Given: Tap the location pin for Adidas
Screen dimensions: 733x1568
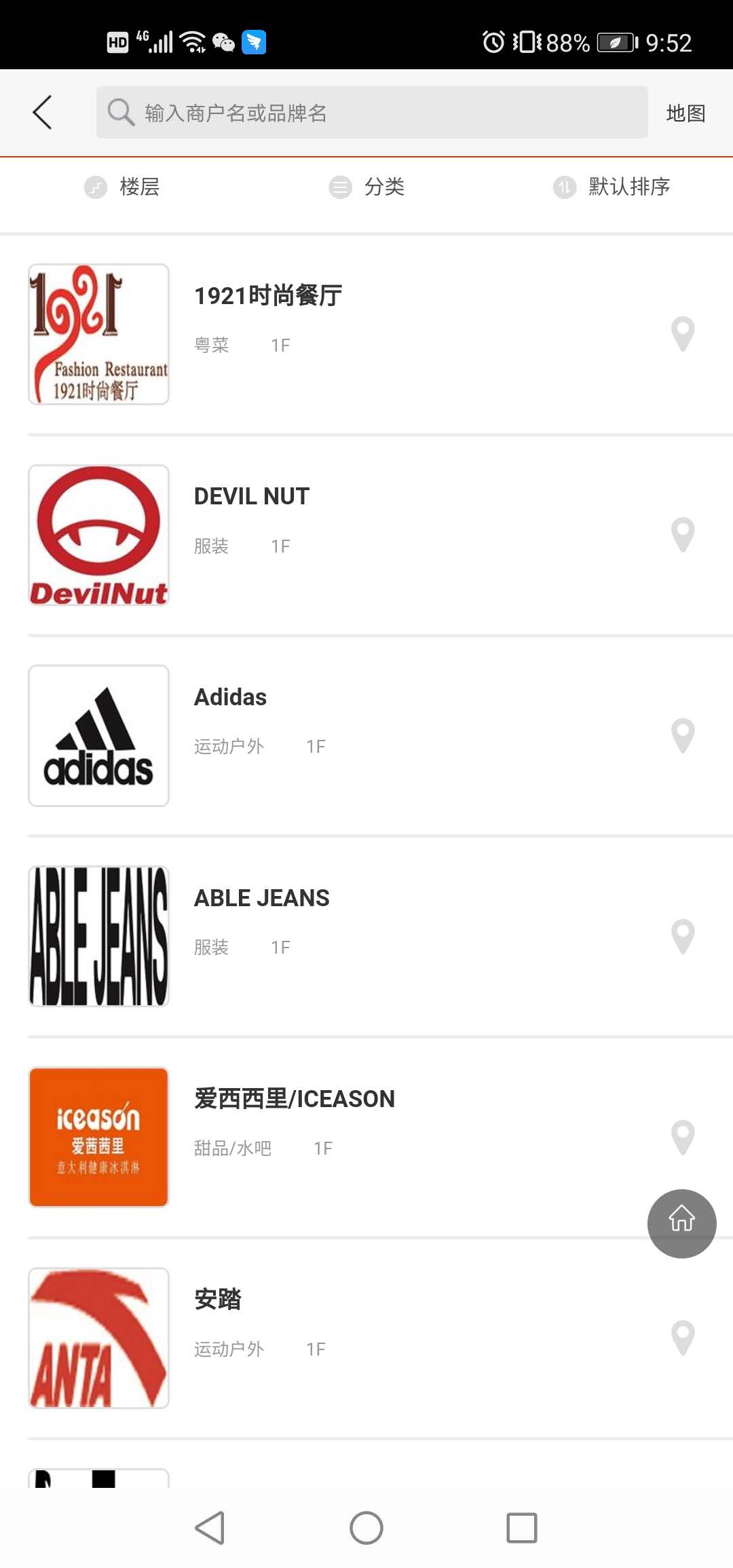Looking at the screenshot, I should click(x=683, y=736).
